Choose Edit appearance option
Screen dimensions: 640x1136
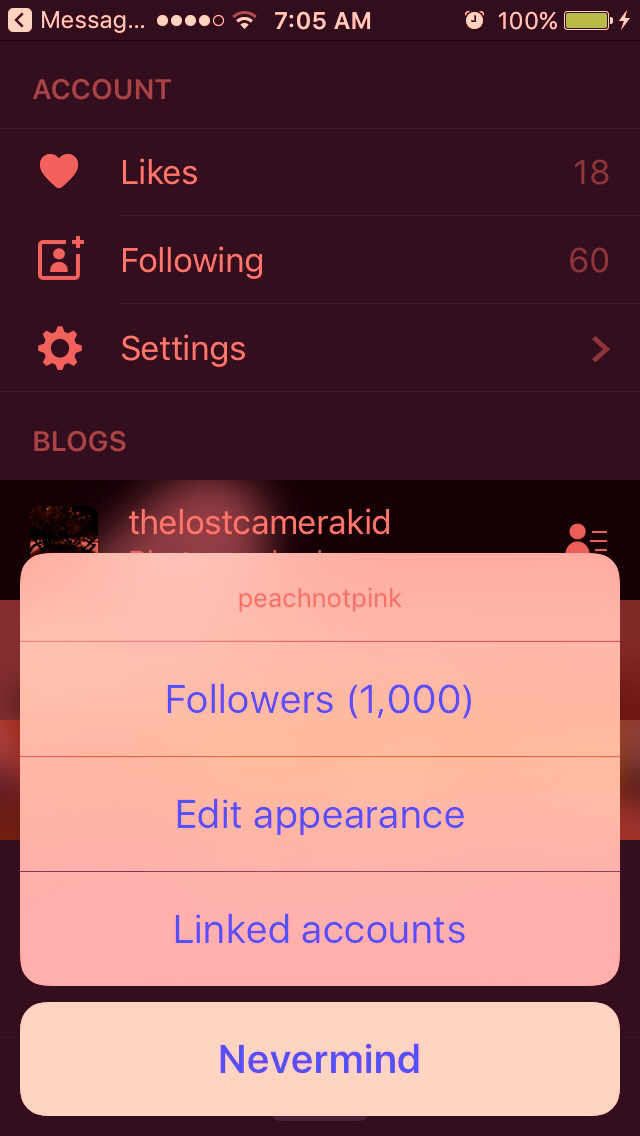click(320, 814)
